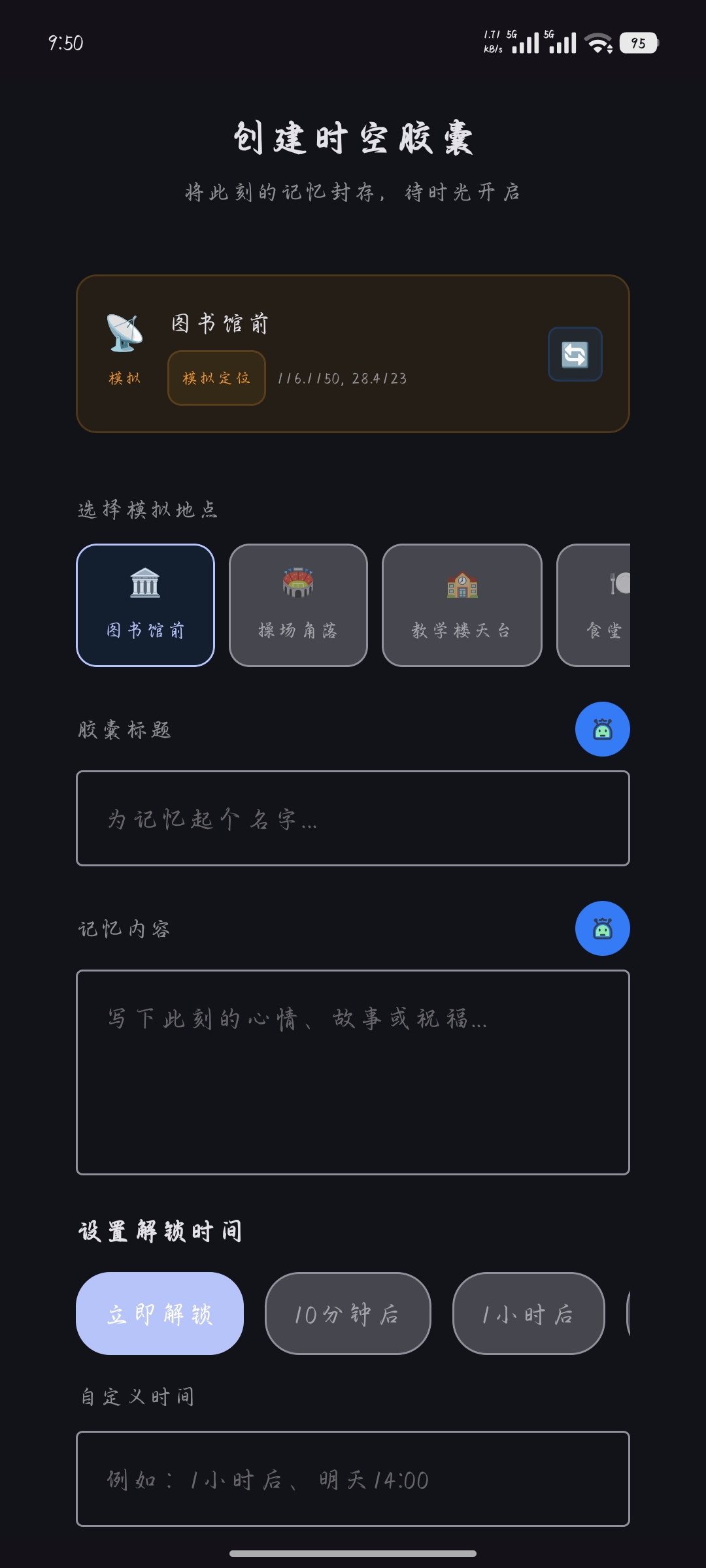Viewport: 706px width, 1568px height.
Task: Tap the AI robot icon beside 胶囊标题
Action: click(602, 729)
